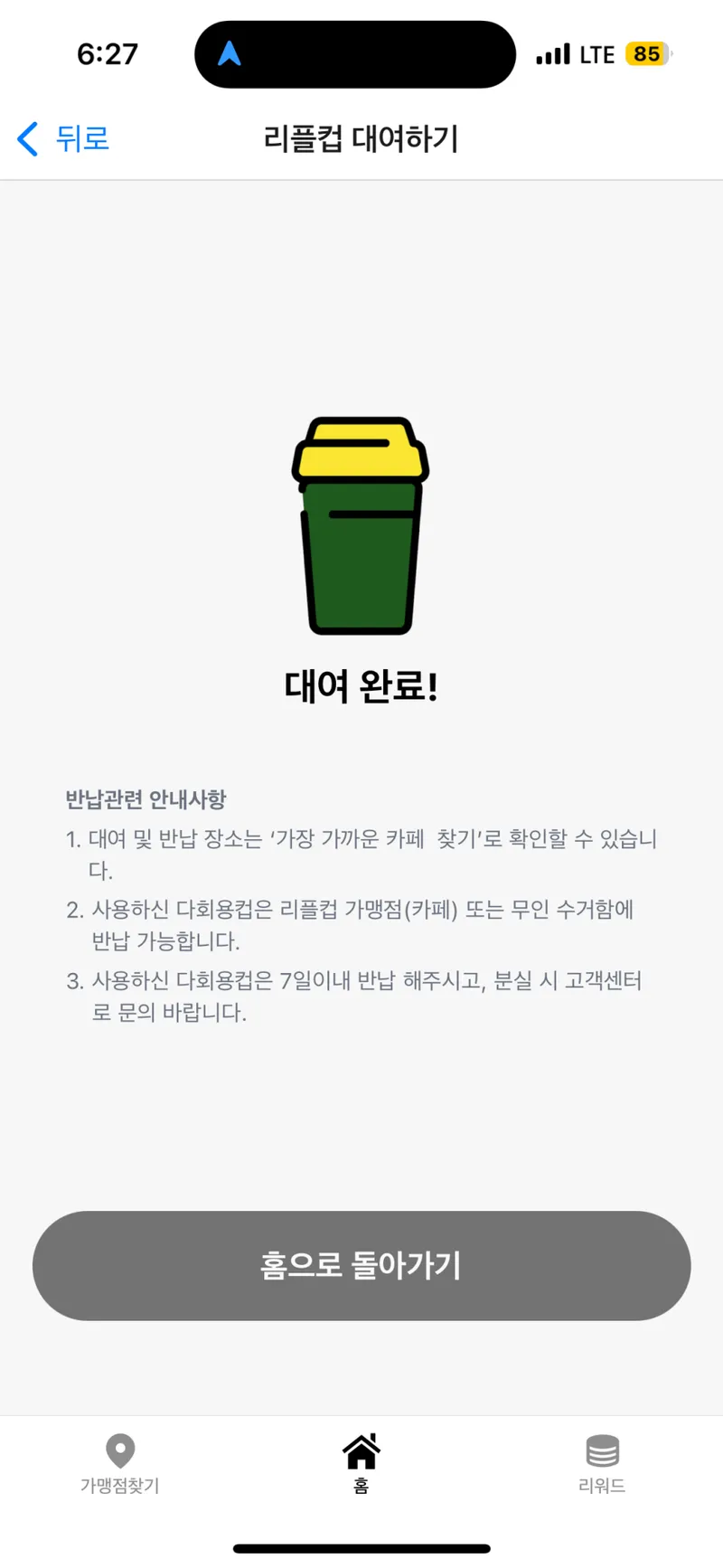Open the 홈 tab
Image resolution: width=723 pixels, height=1568 pixels.
coord(361,1464)
